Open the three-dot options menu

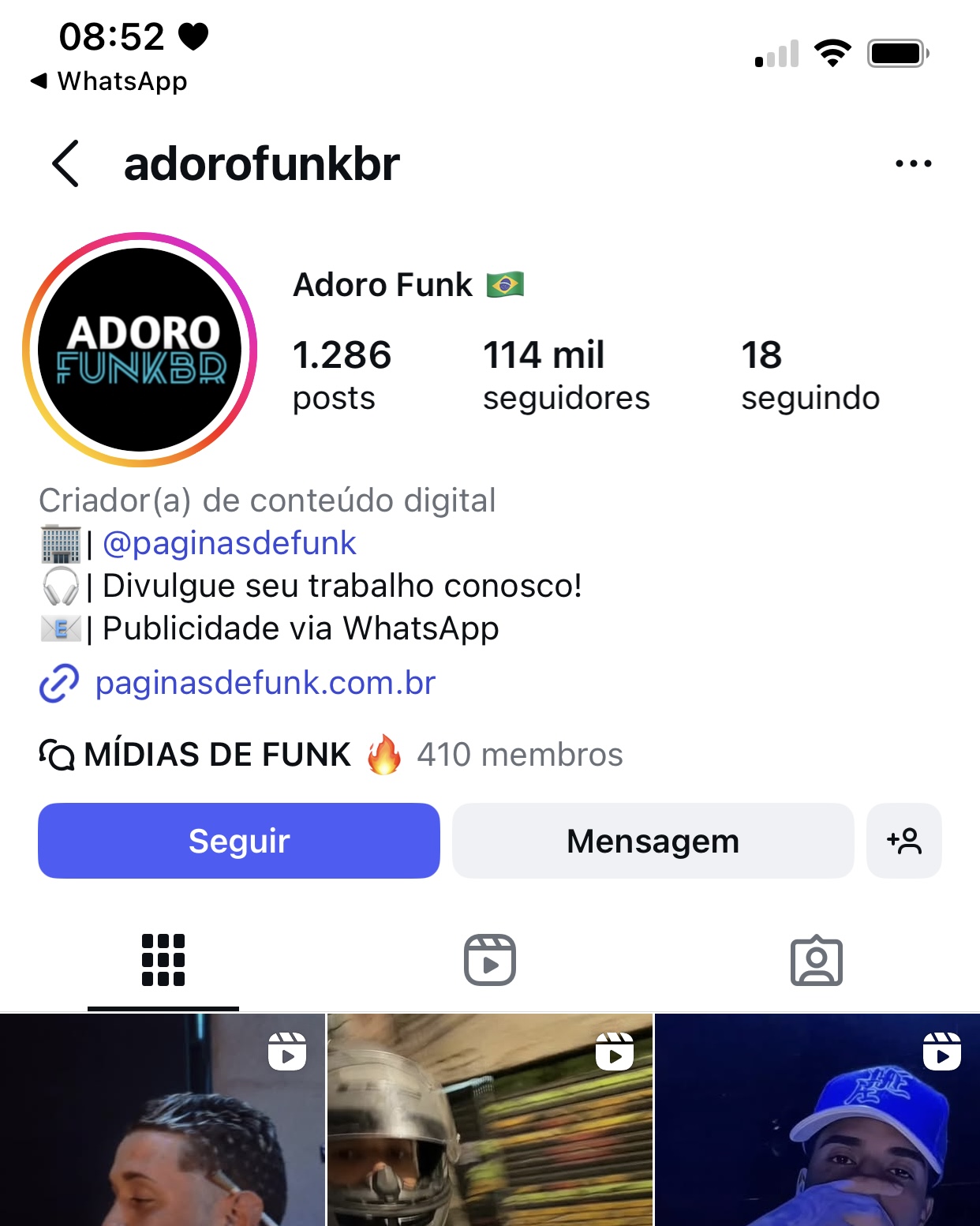(913, 163)
